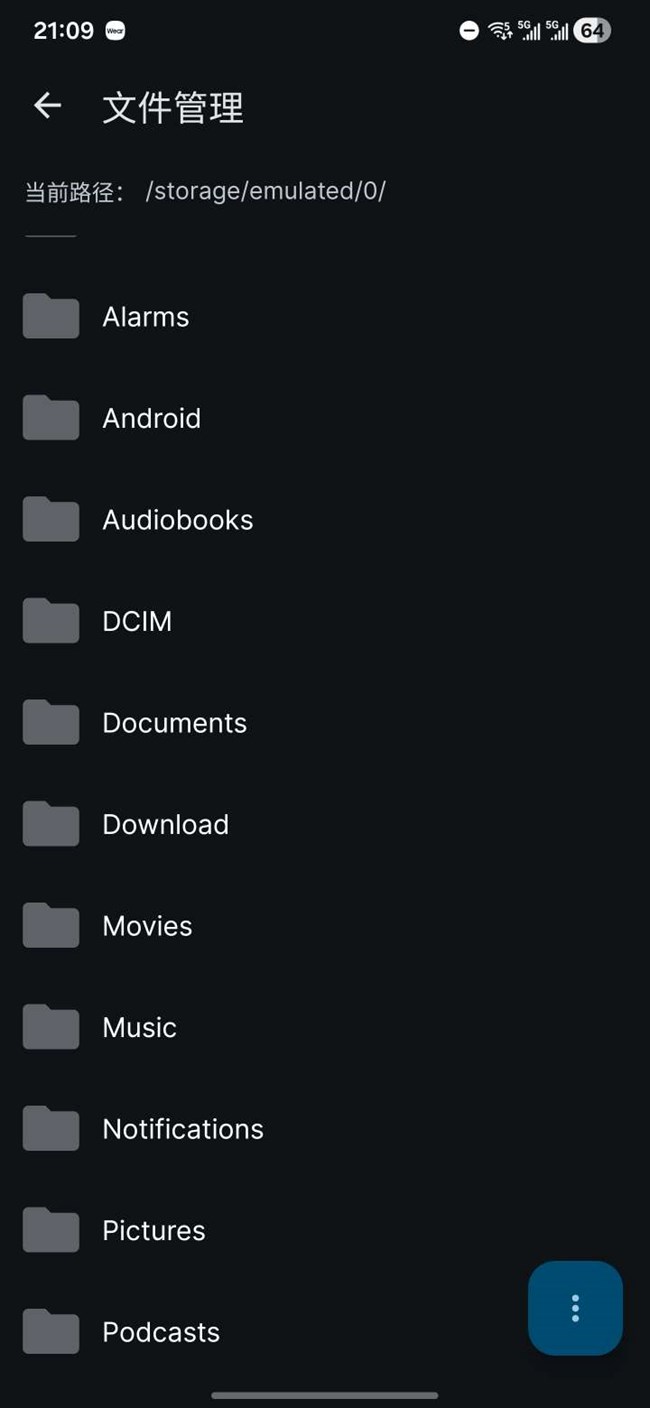Enter the DCIM folder

(137, 621)
